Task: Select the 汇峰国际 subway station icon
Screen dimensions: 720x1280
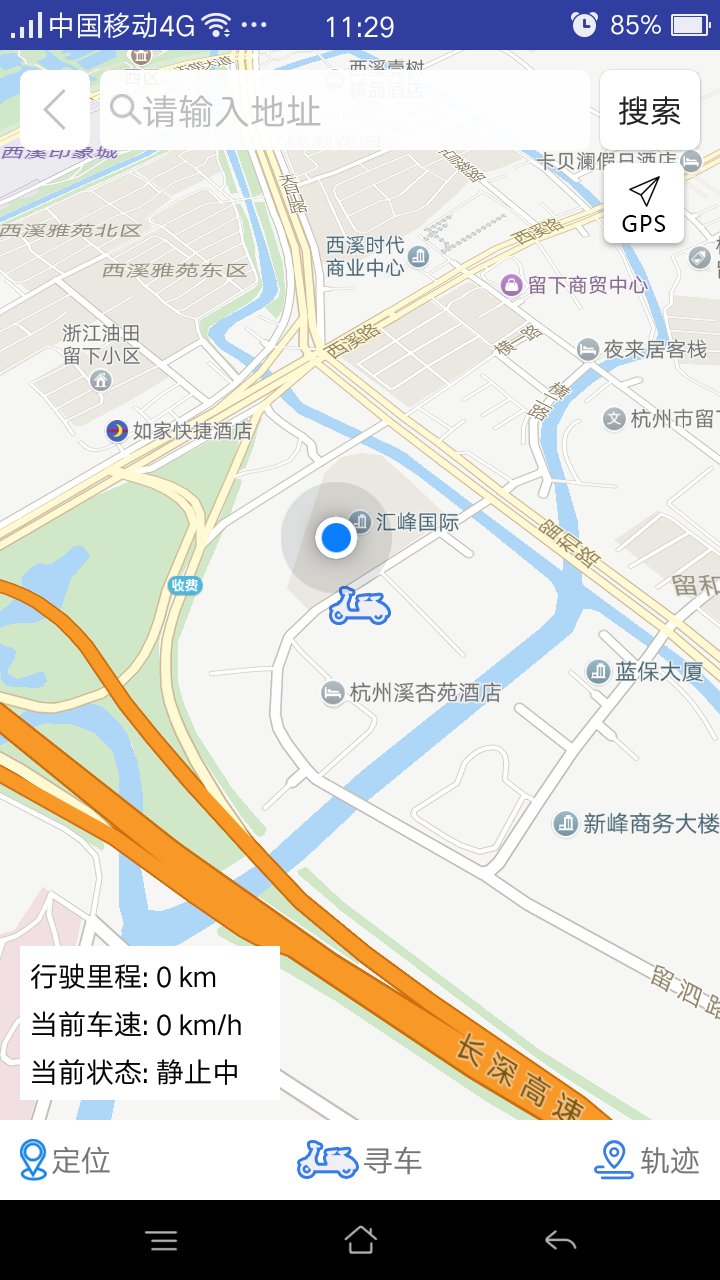Action: coord(358,522)
